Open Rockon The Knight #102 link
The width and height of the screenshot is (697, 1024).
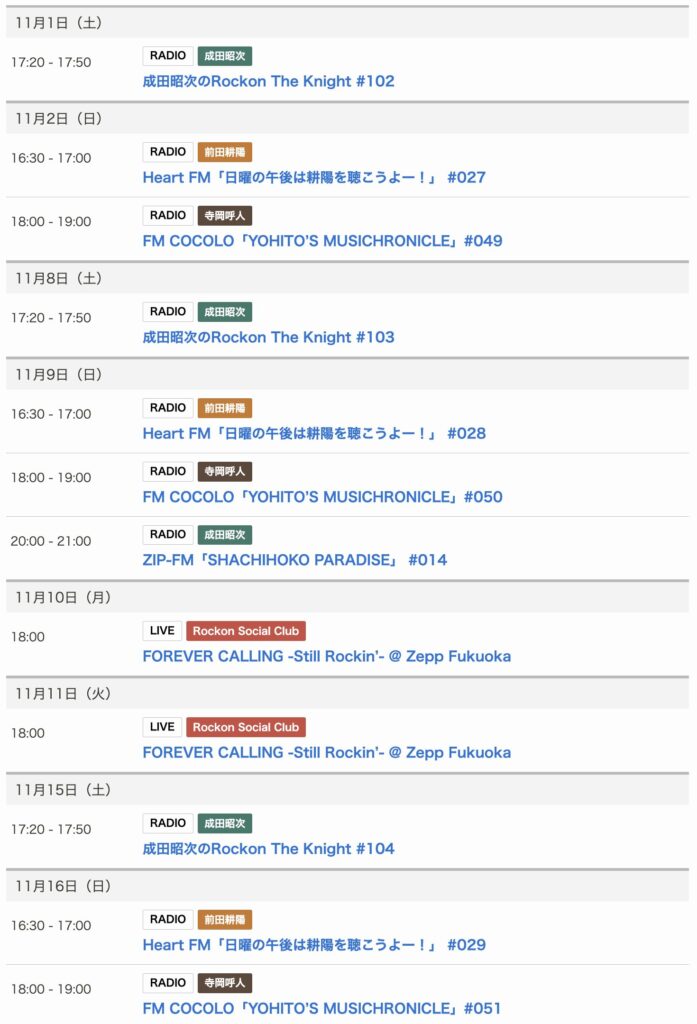point(268,81)
